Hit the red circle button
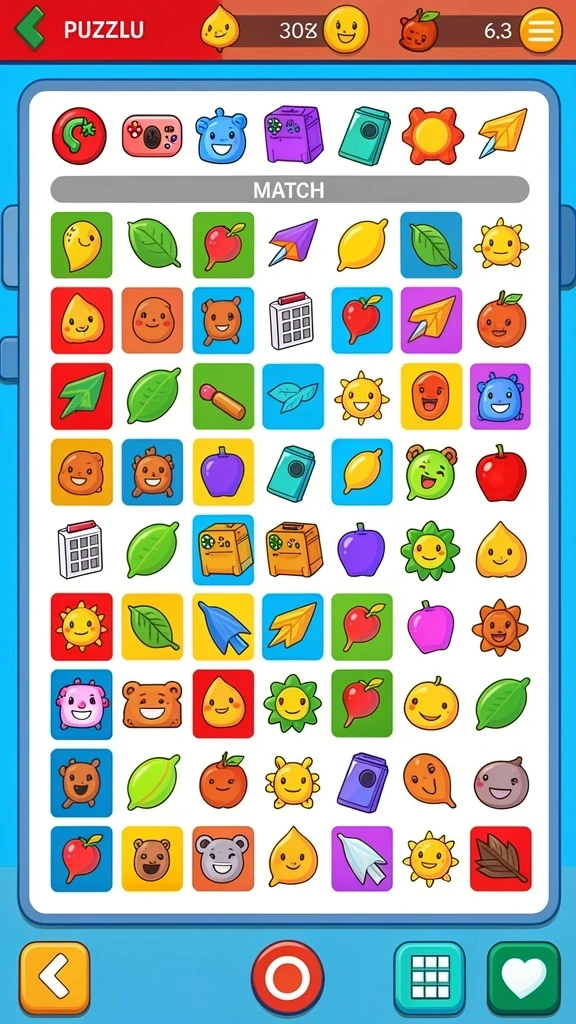Image resolution: width=576 pixels, height=1024 pixels. click(287, 977)
